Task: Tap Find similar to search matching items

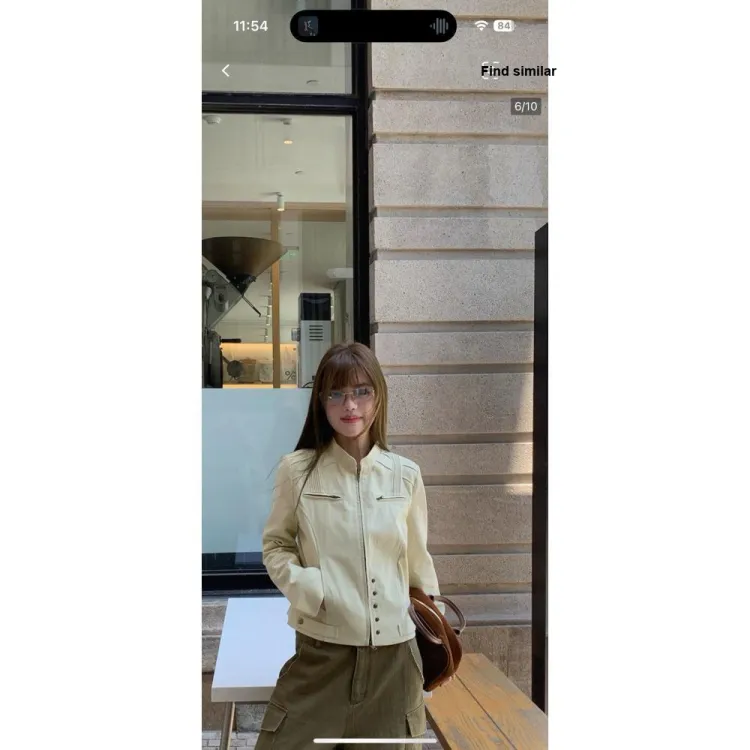Action: pos(518,71)
